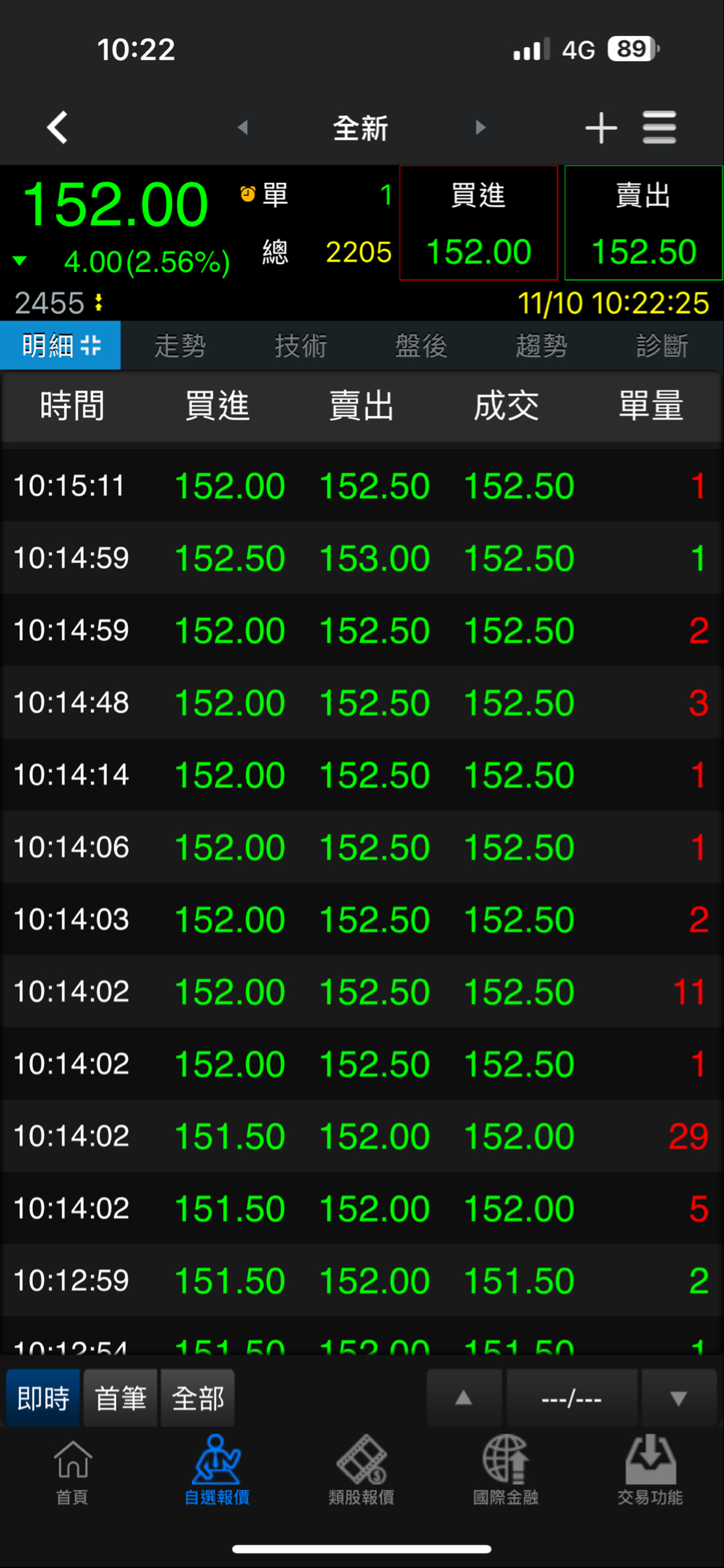Screen dimensions: 724x1568
Task: Select the 盤後 tab
Action: 421,345
